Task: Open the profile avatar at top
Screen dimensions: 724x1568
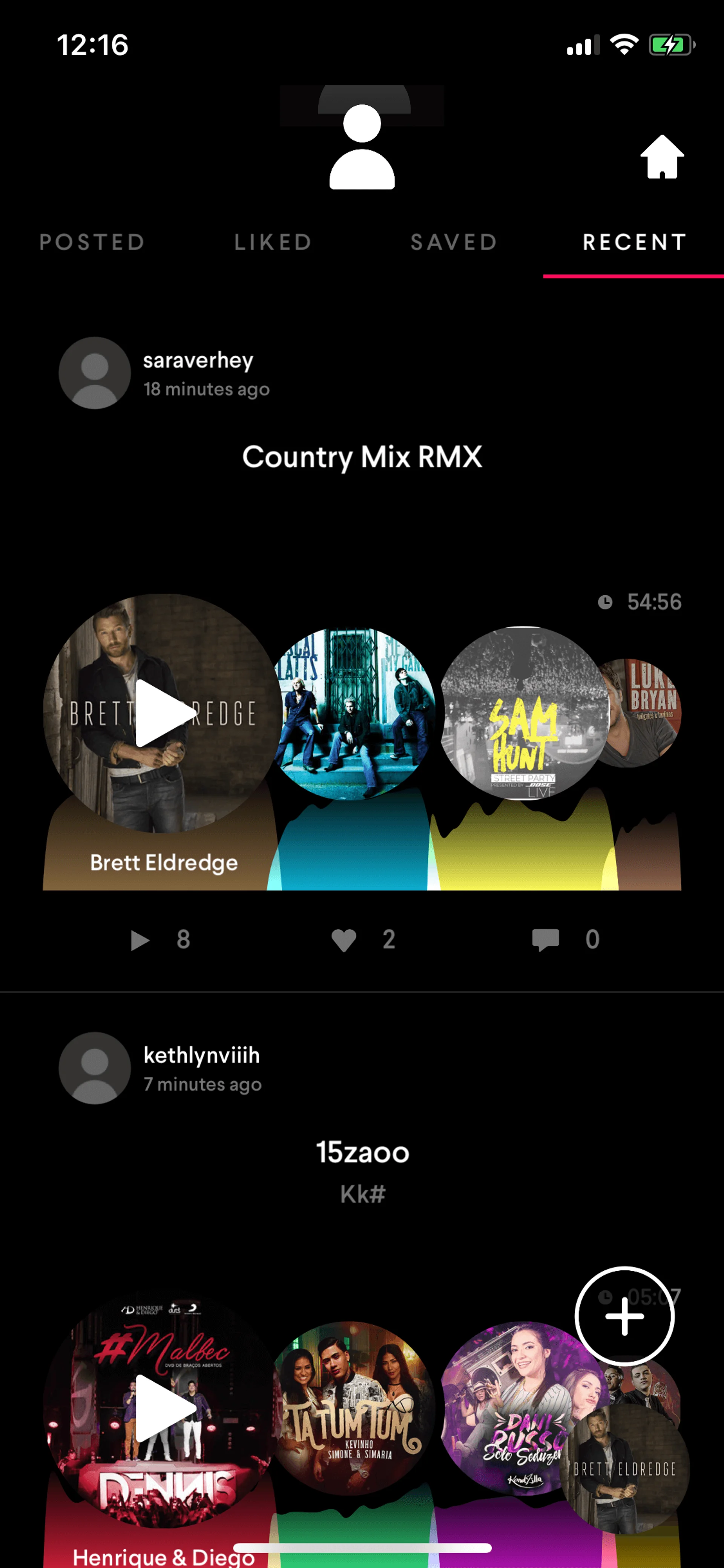Action: tap(362, 147)
